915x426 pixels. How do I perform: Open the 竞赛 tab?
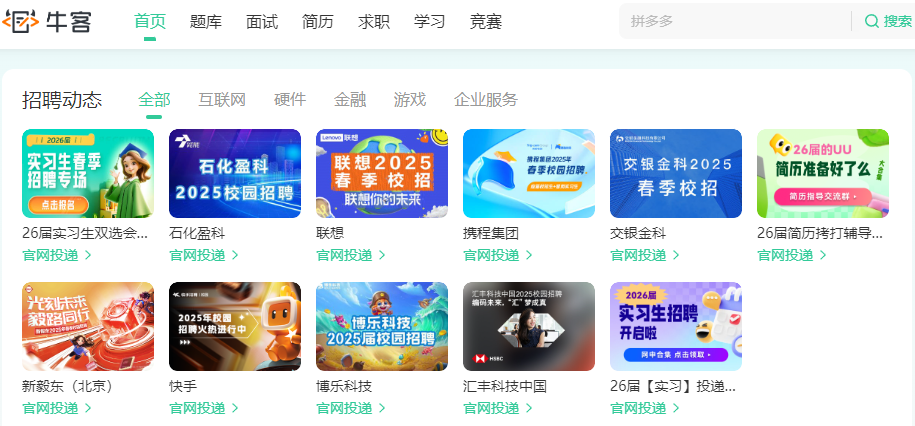(x=485, y=21)
